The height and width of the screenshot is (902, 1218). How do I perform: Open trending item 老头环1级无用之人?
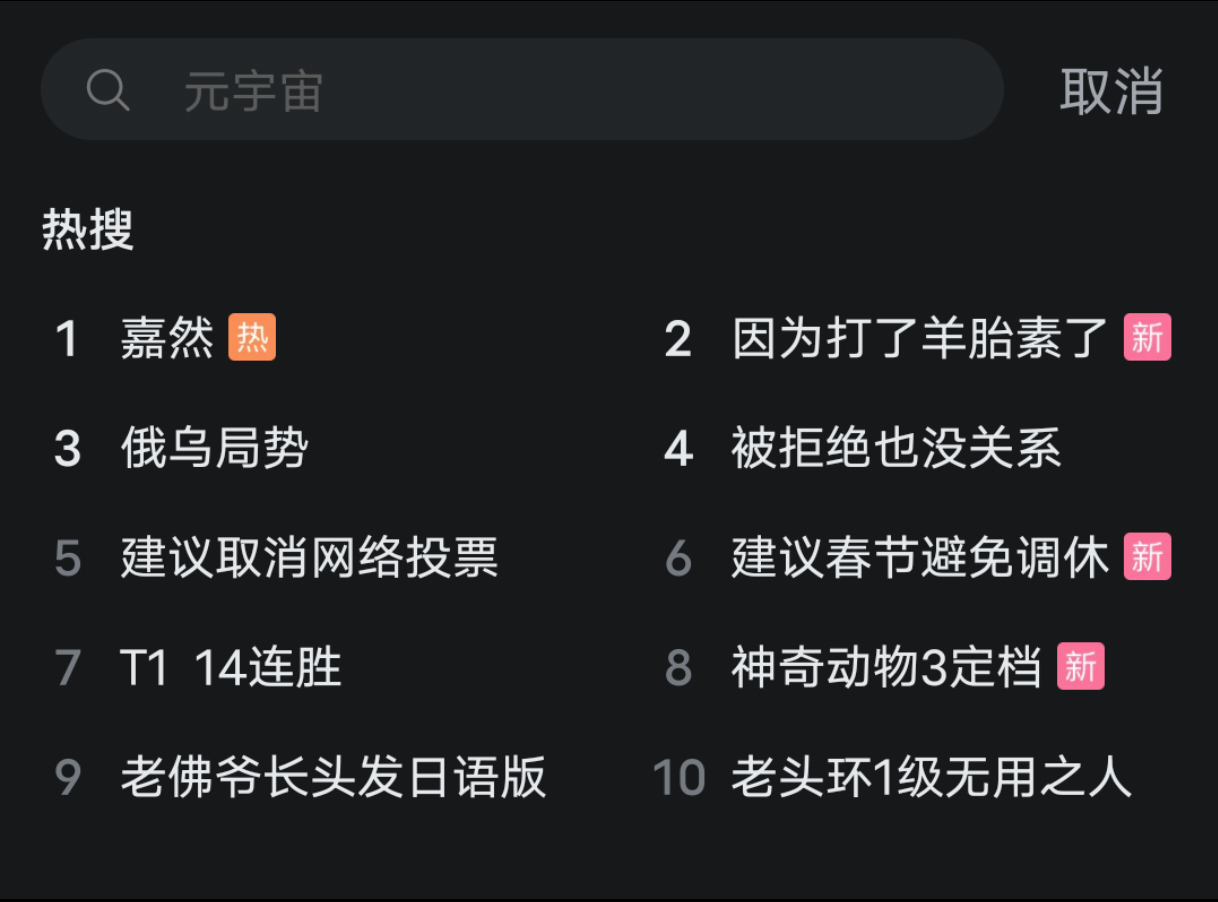931,776
